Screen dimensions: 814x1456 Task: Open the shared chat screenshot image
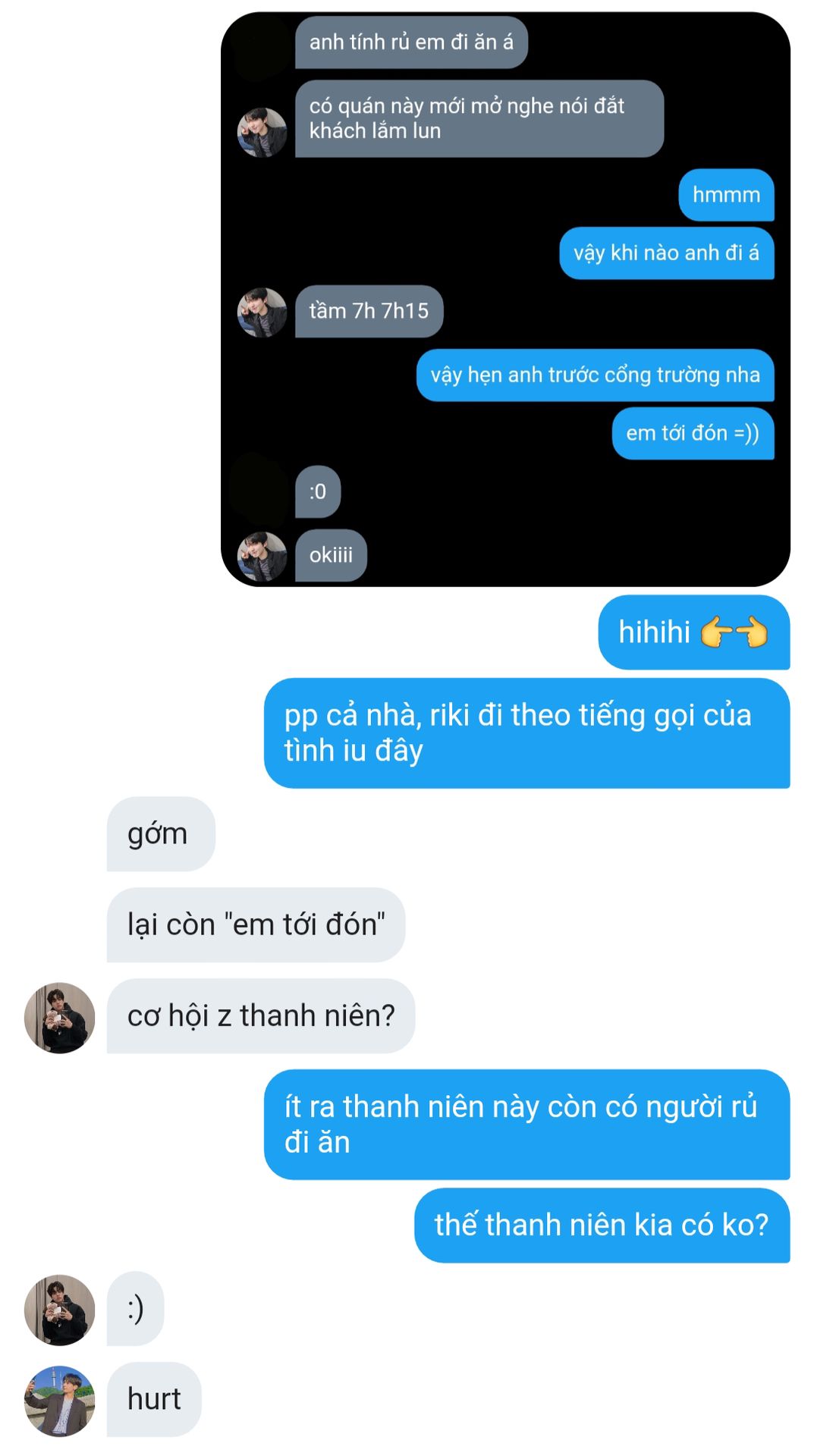pos(505,299)
